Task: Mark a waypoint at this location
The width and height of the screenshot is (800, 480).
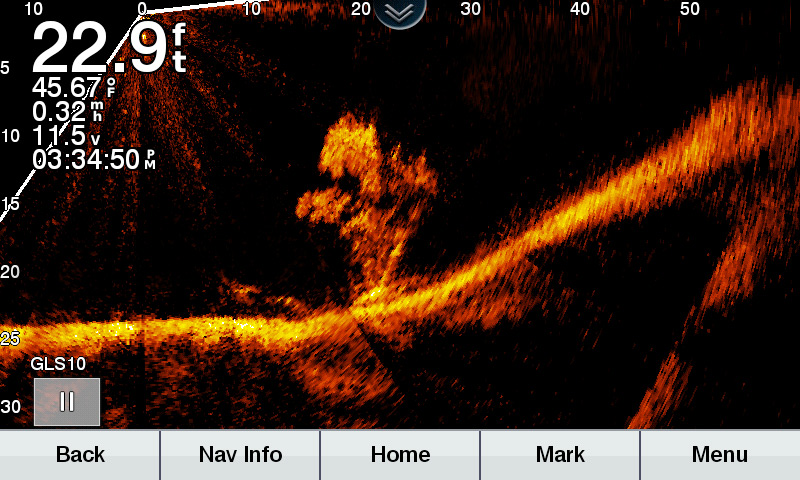Action: click(x=560, y=455)
